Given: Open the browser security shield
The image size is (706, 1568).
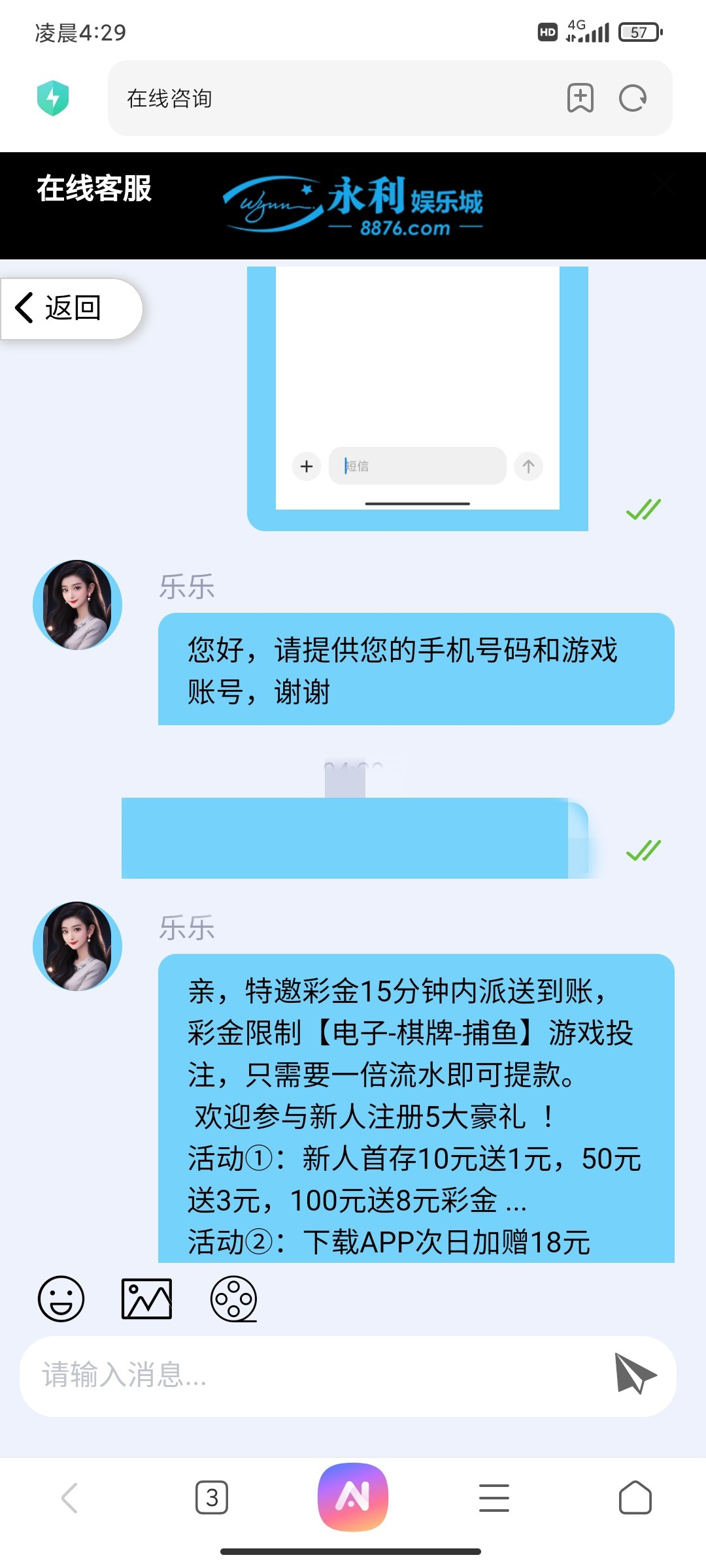Looking at the screenshot, I should (53, 99).
